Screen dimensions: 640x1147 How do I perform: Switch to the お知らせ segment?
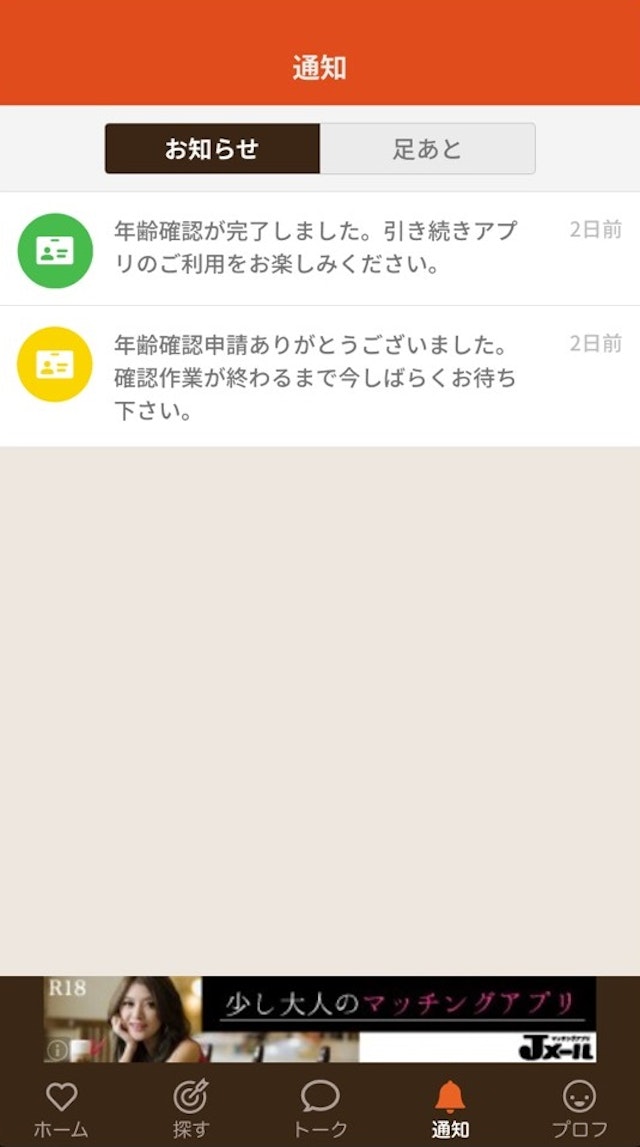pyautogui.click(x=212, y=149)
